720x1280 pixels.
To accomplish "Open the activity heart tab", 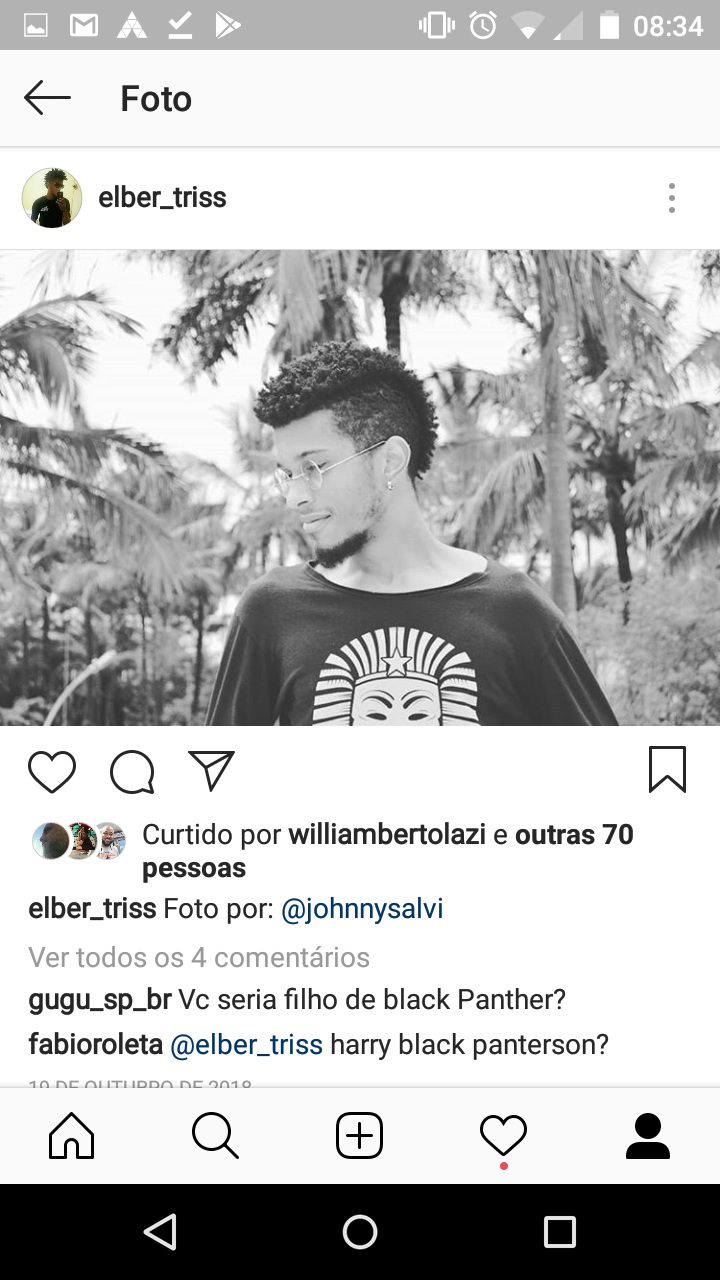I will click(x=503, y=1136).
